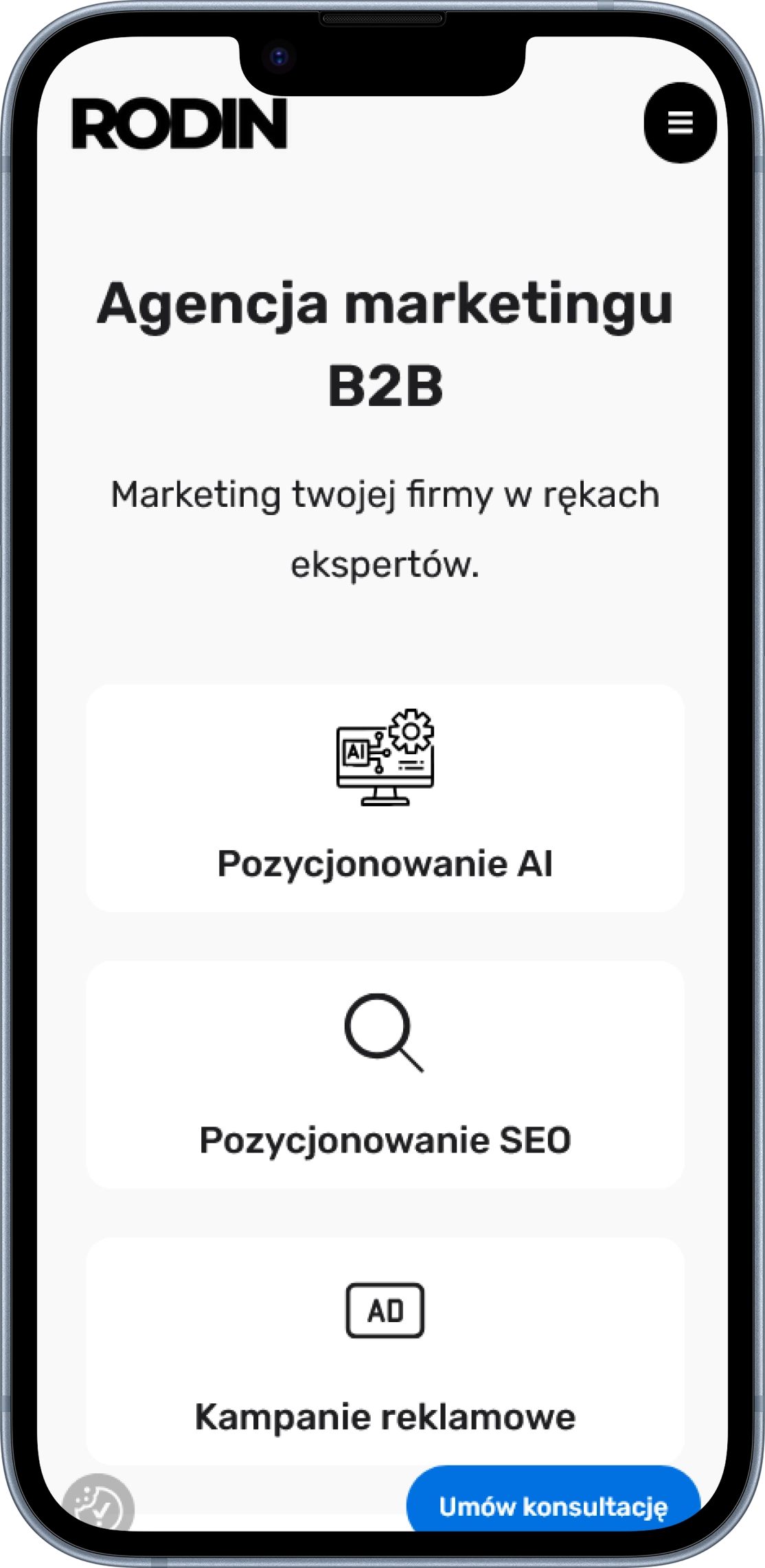Open the cookie preferences icon
765x1568 pixels.
point(98,1506)
